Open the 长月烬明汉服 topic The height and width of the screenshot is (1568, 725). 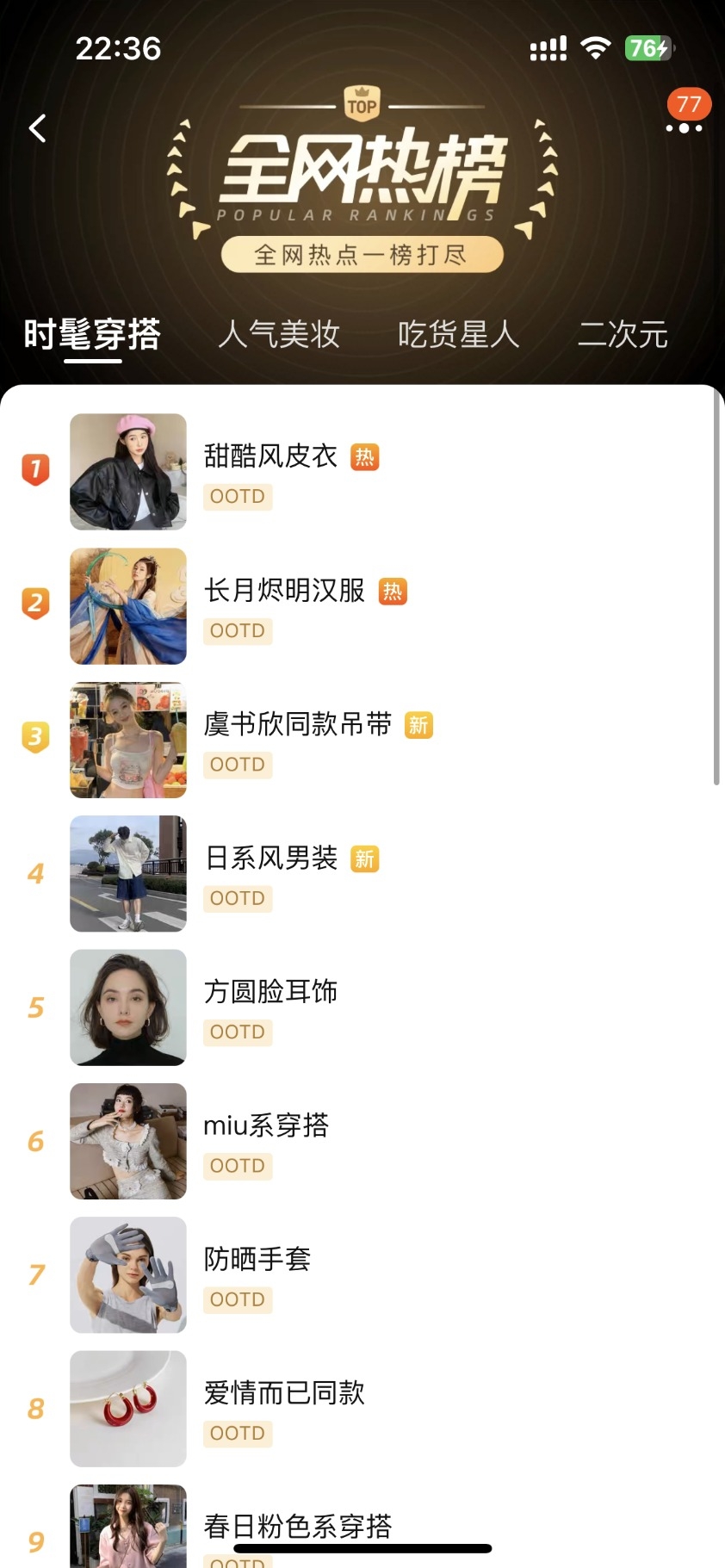[x=284, y=591]
